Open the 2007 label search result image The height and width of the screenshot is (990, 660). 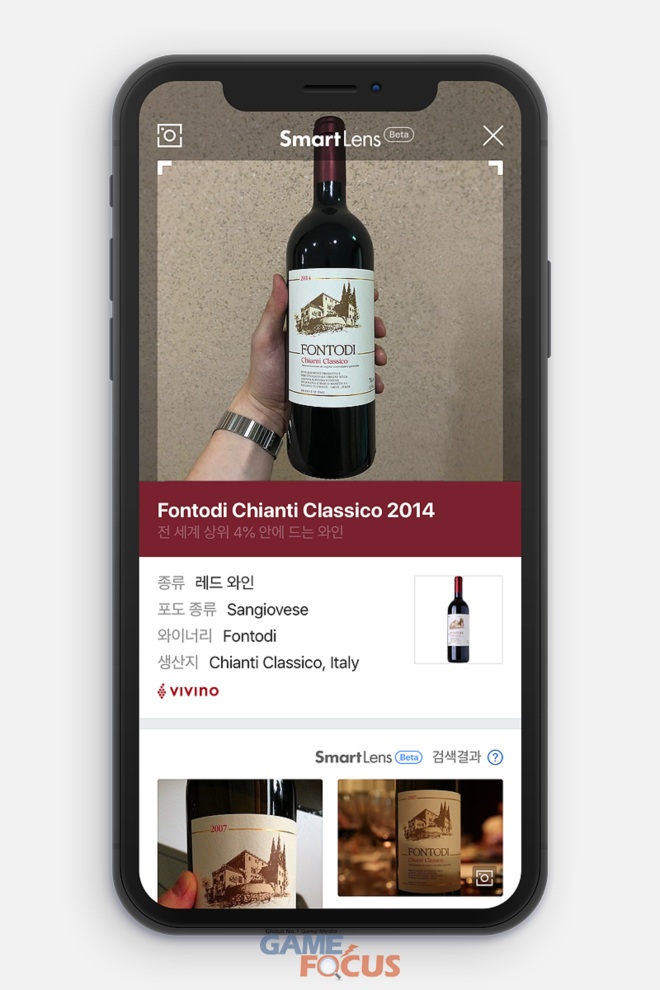240,838
